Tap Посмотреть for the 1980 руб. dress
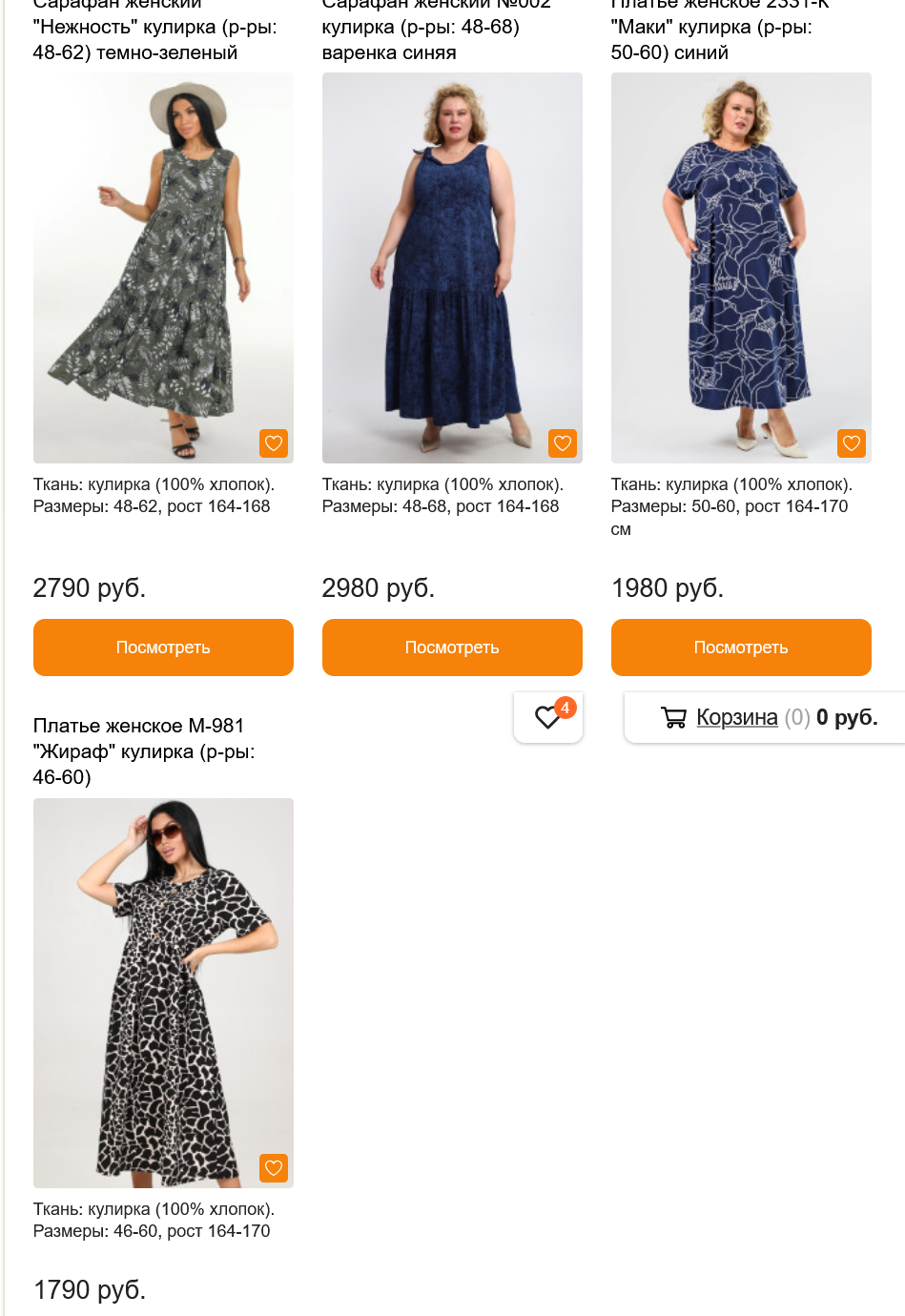The width and height of the screenshot is (905, 1316). [741, 648]
